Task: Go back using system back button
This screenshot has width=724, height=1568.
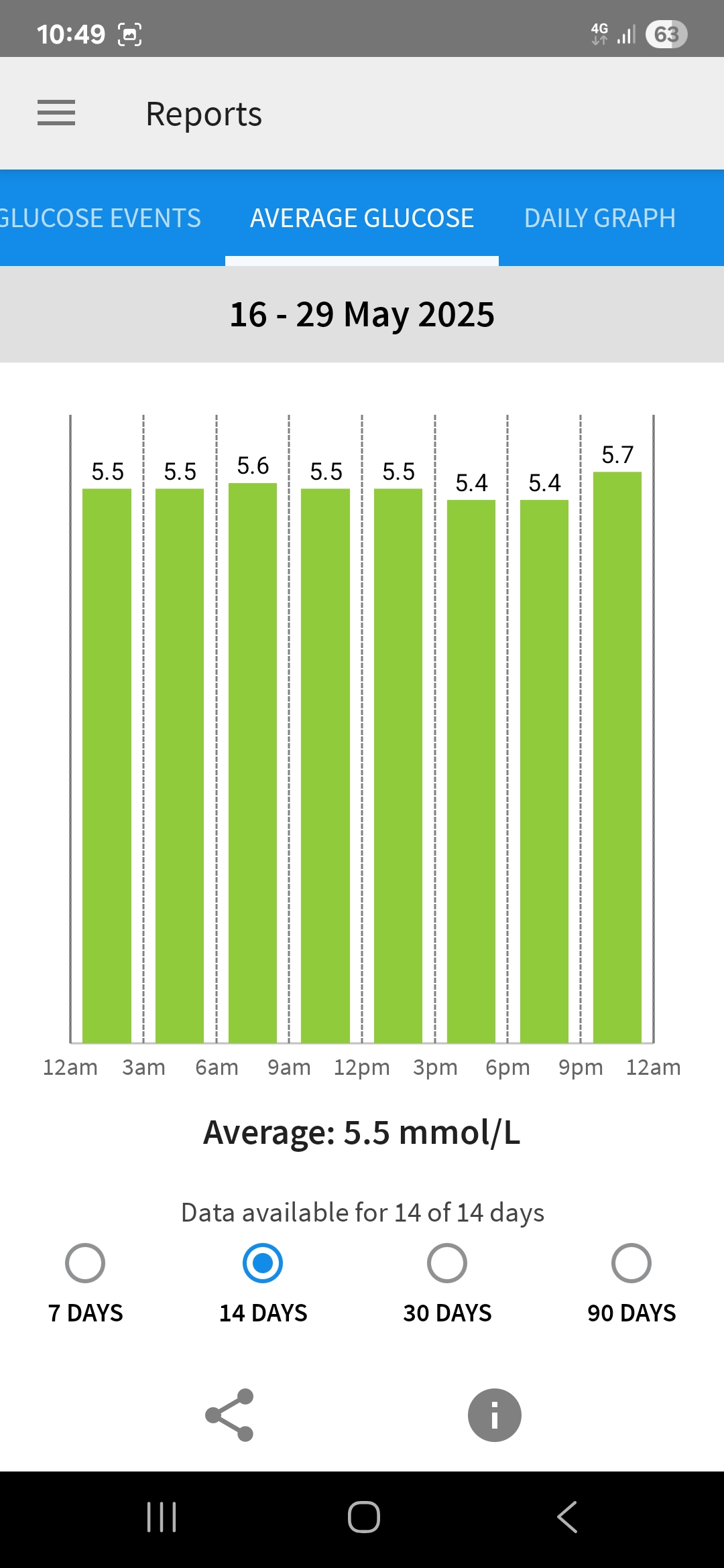Action: coord(567,1517)
